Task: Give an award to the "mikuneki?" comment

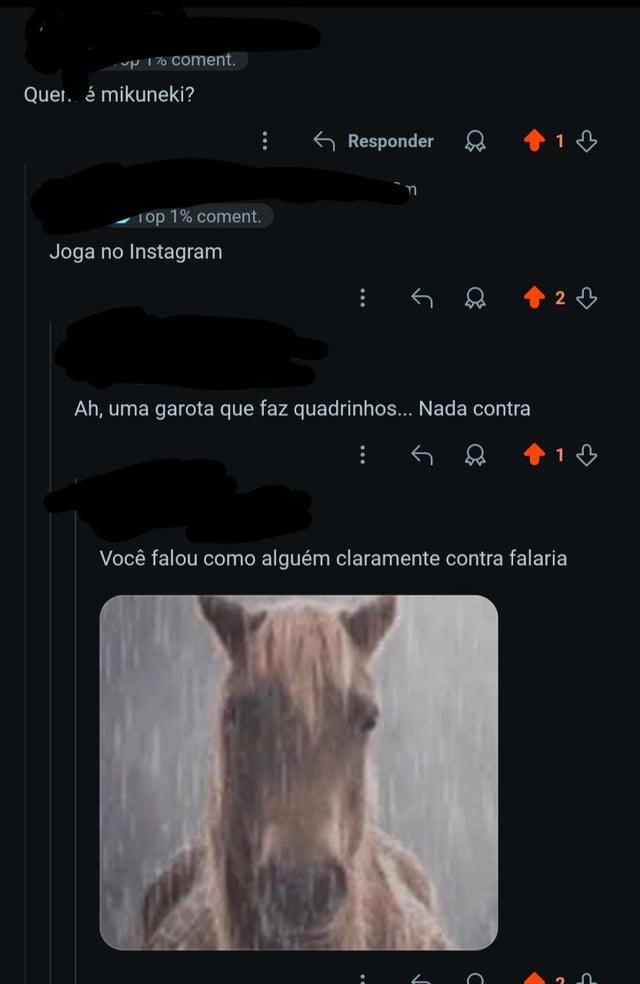Action: tap(475, 142)
